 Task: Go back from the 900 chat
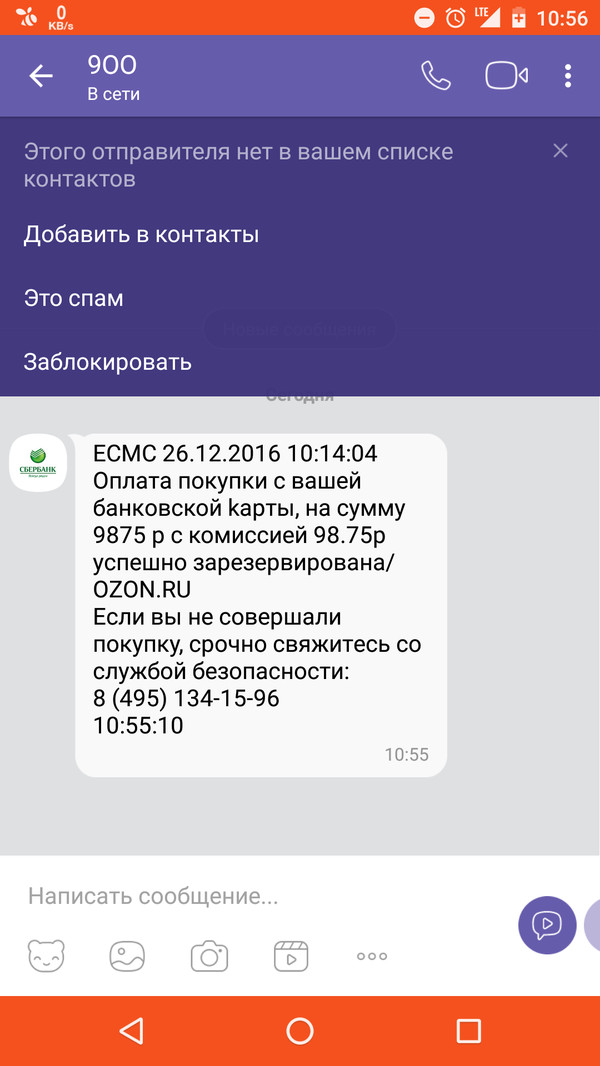click(x=40, y=76)
